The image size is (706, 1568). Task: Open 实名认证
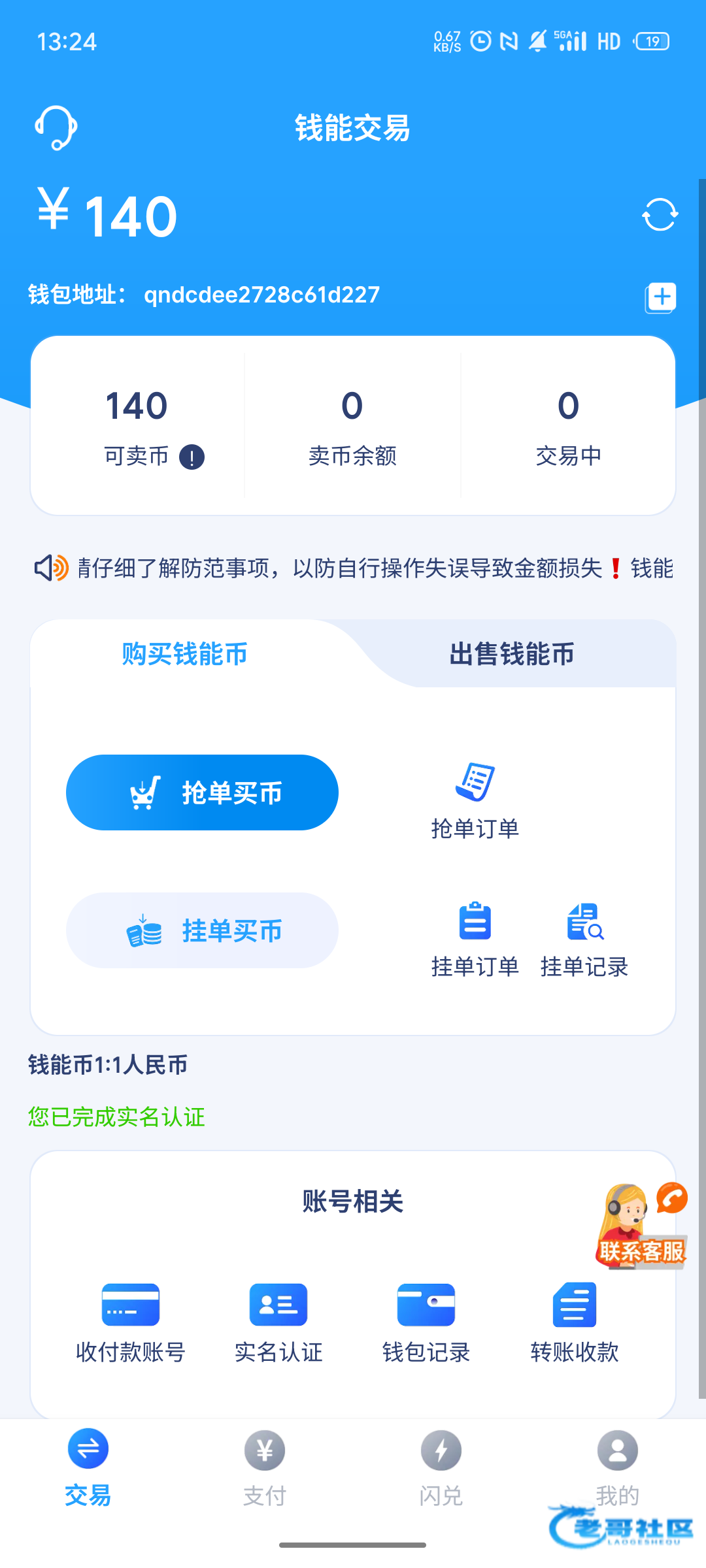(x=278, y=1324)
